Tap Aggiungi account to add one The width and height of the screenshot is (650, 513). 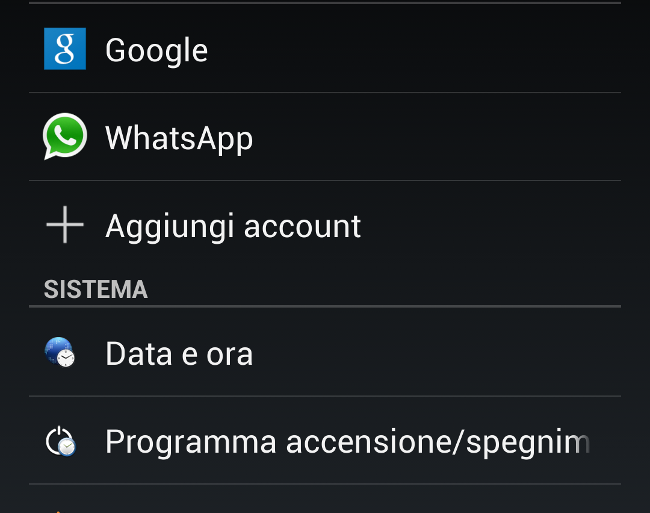[232, 226]
